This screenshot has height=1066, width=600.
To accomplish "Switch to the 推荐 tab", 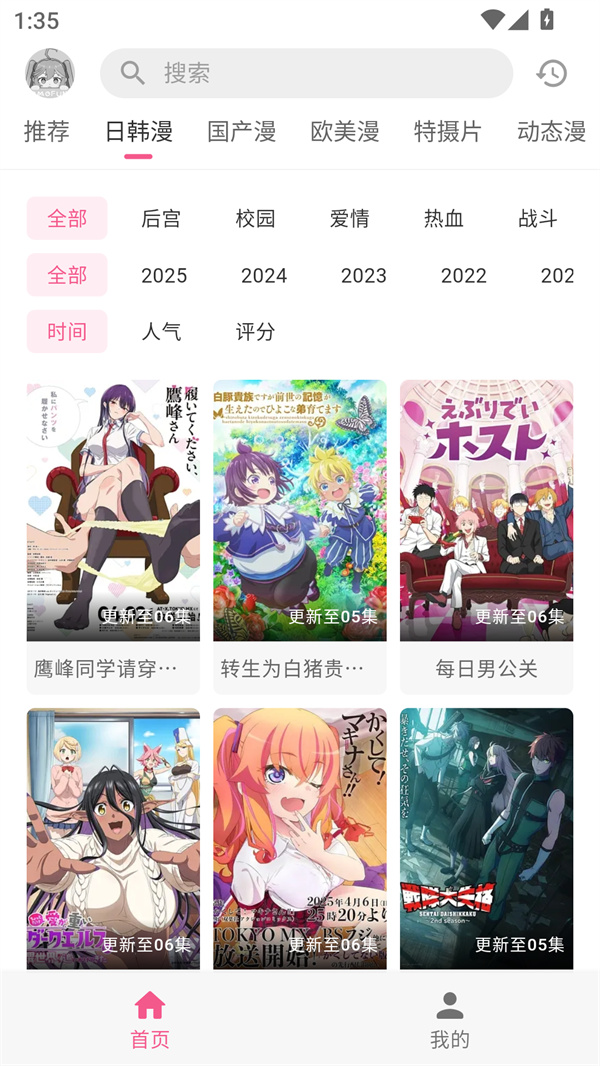I will (47, 131).
